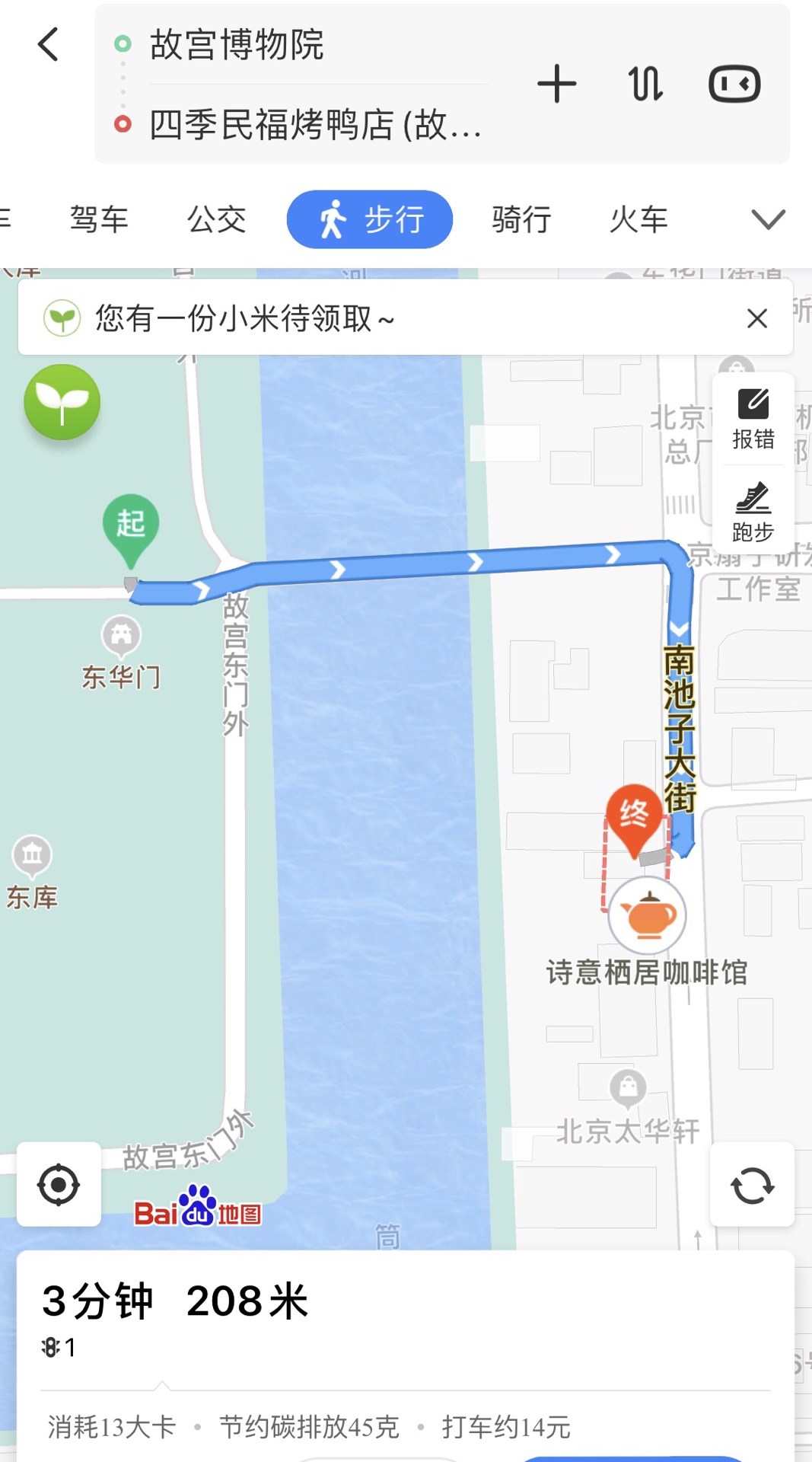Open 跑步 running mode
The width and height of the screenshot is (812, 1462).
[x=753, y=512]
